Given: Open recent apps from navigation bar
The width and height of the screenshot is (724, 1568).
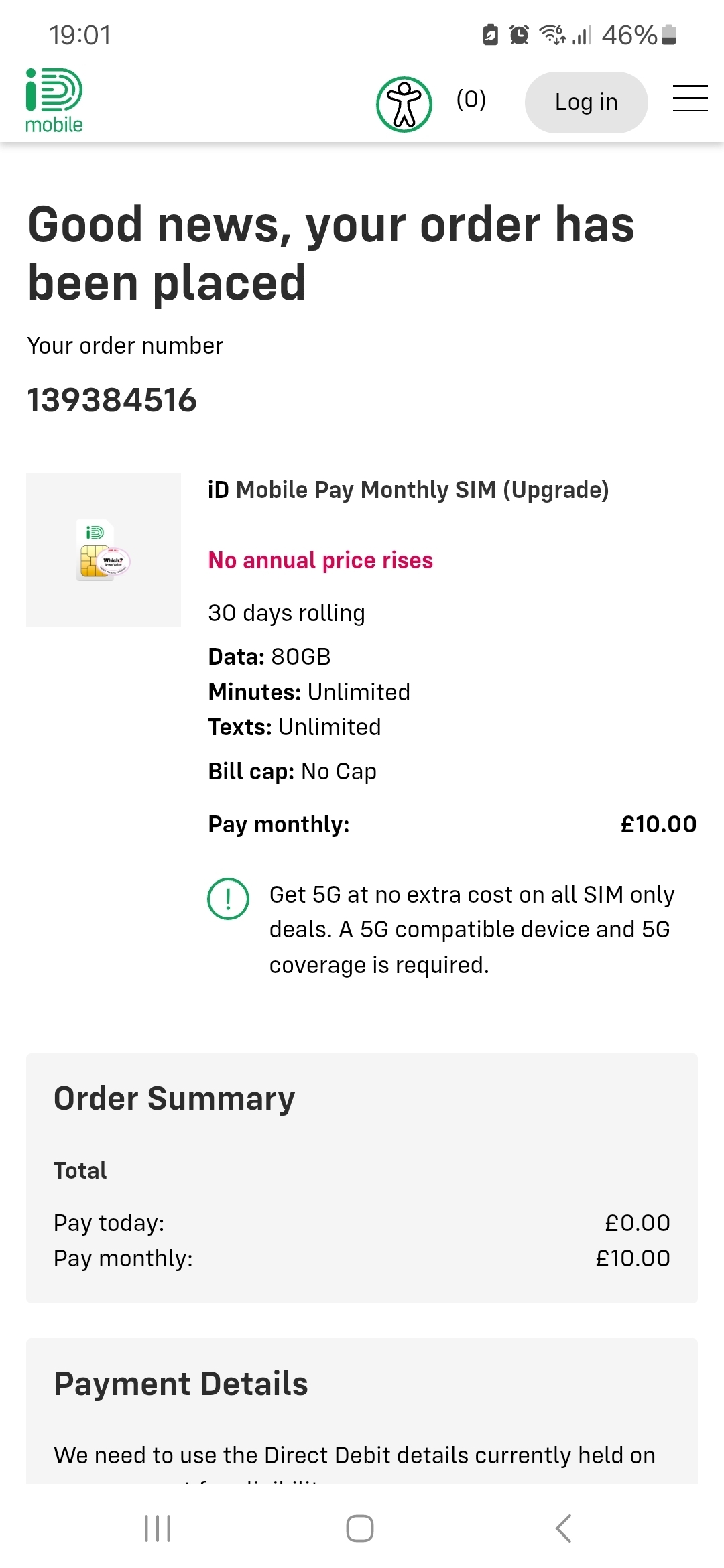Looking at the screenshot, I should 158,1528.
